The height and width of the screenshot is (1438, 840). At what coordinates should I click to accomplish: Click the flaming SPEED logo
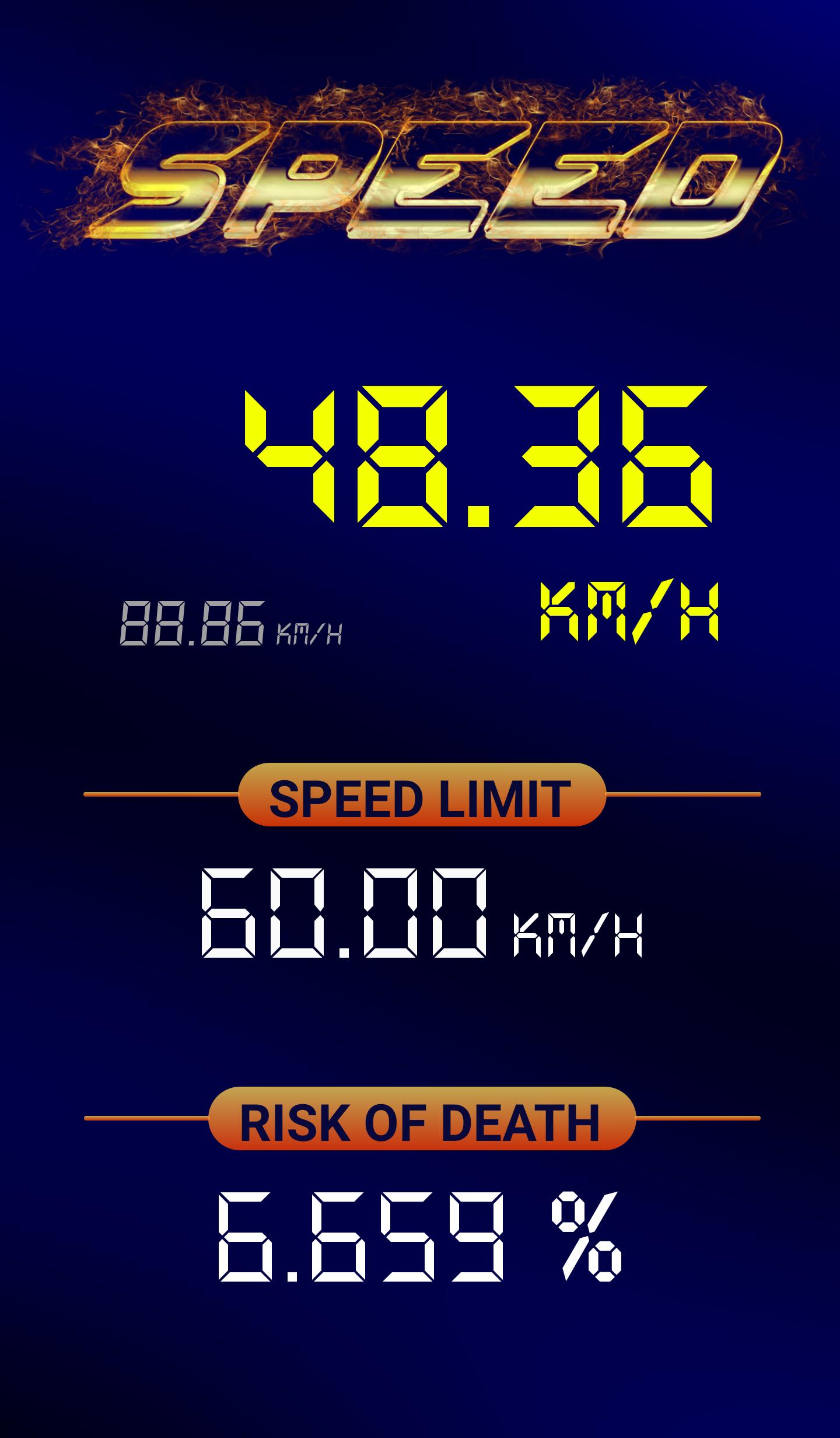(x=420, y=169)
